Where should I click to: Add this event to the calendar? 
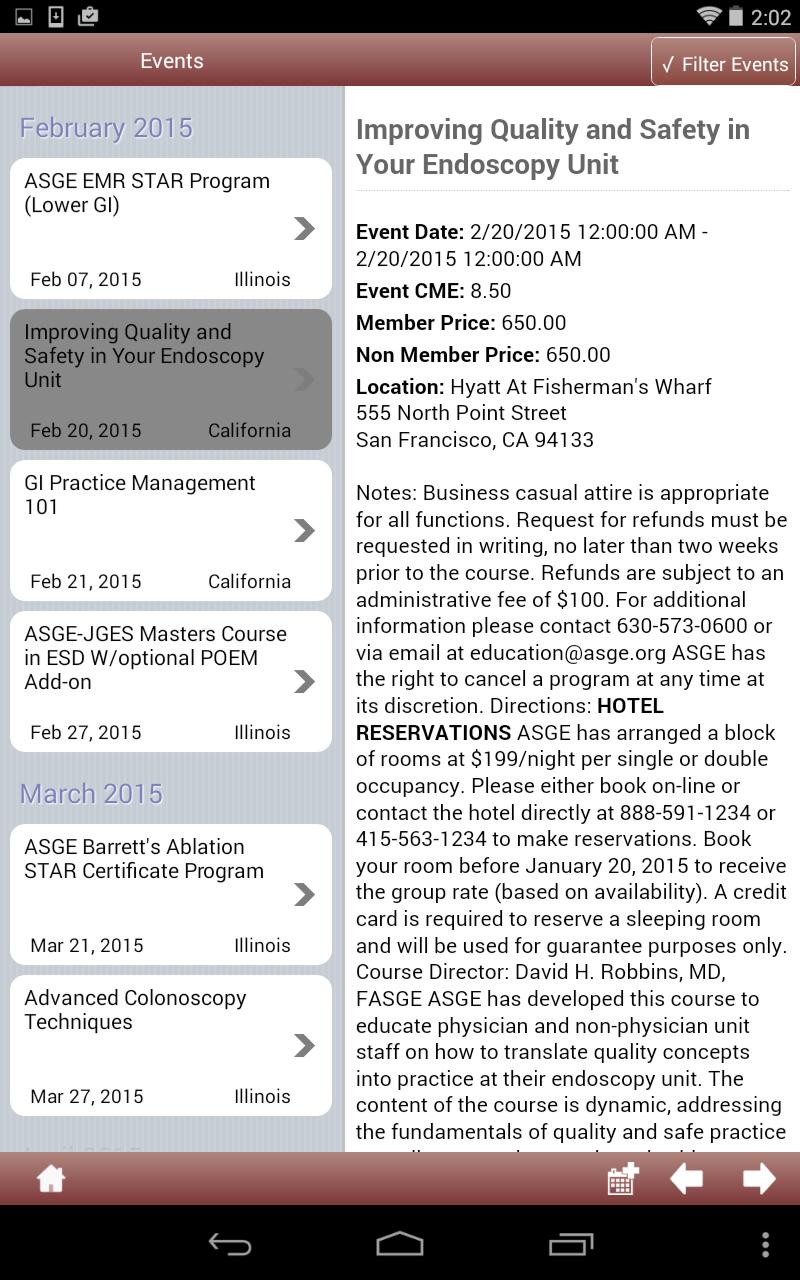(x=623, y=1179)
